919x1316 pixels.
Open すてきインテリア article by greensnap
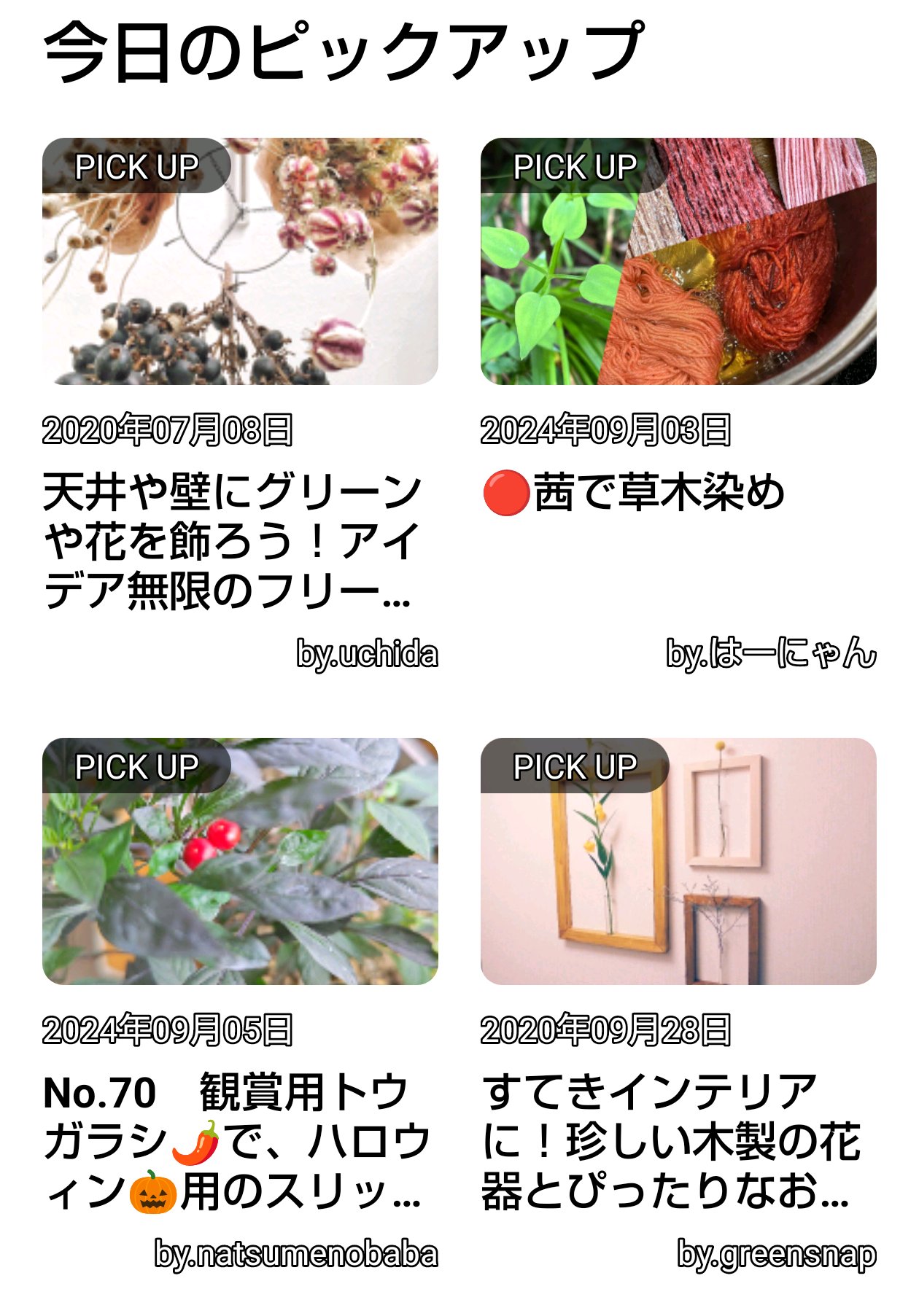coord(678,861)
